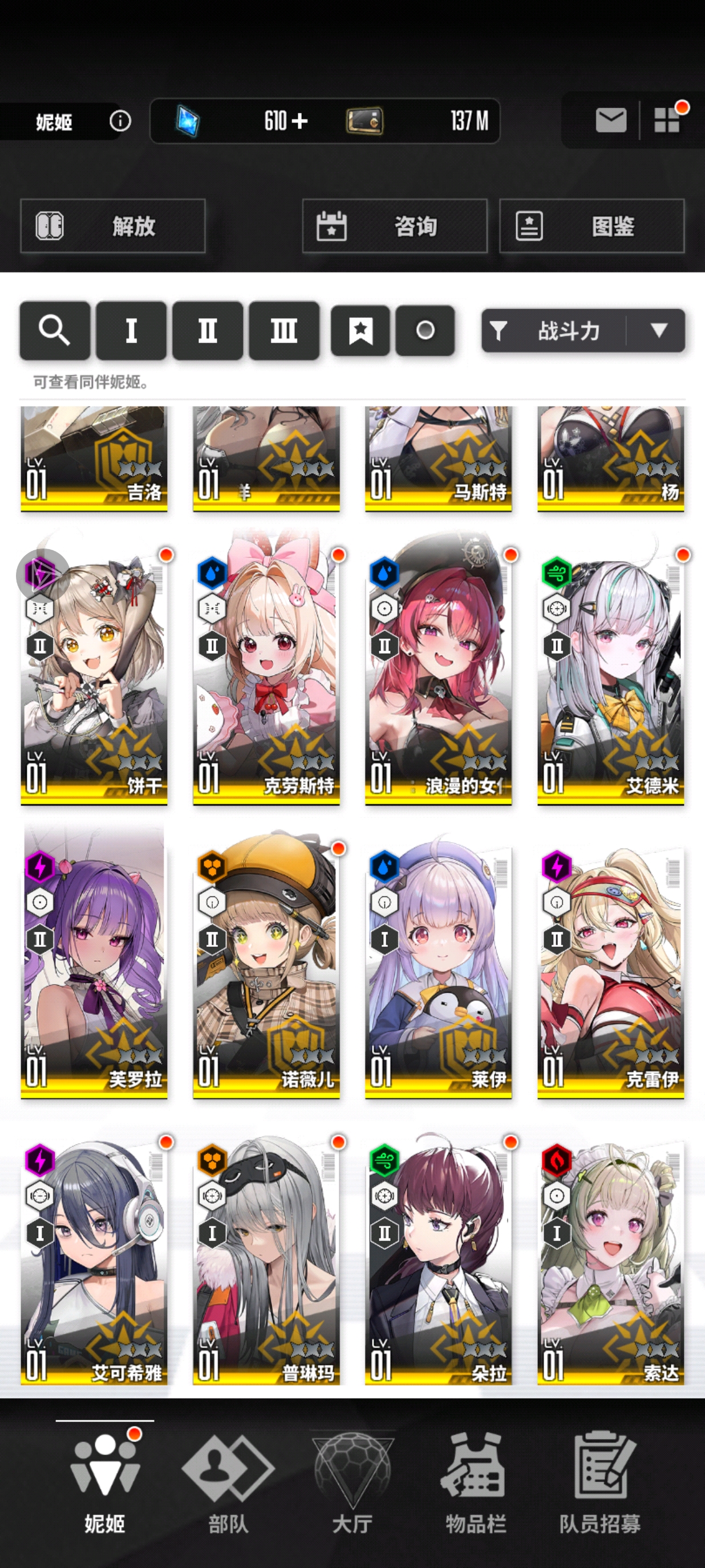705x1568 pixels.
Task: Filter by burst III
Action: 283,331
